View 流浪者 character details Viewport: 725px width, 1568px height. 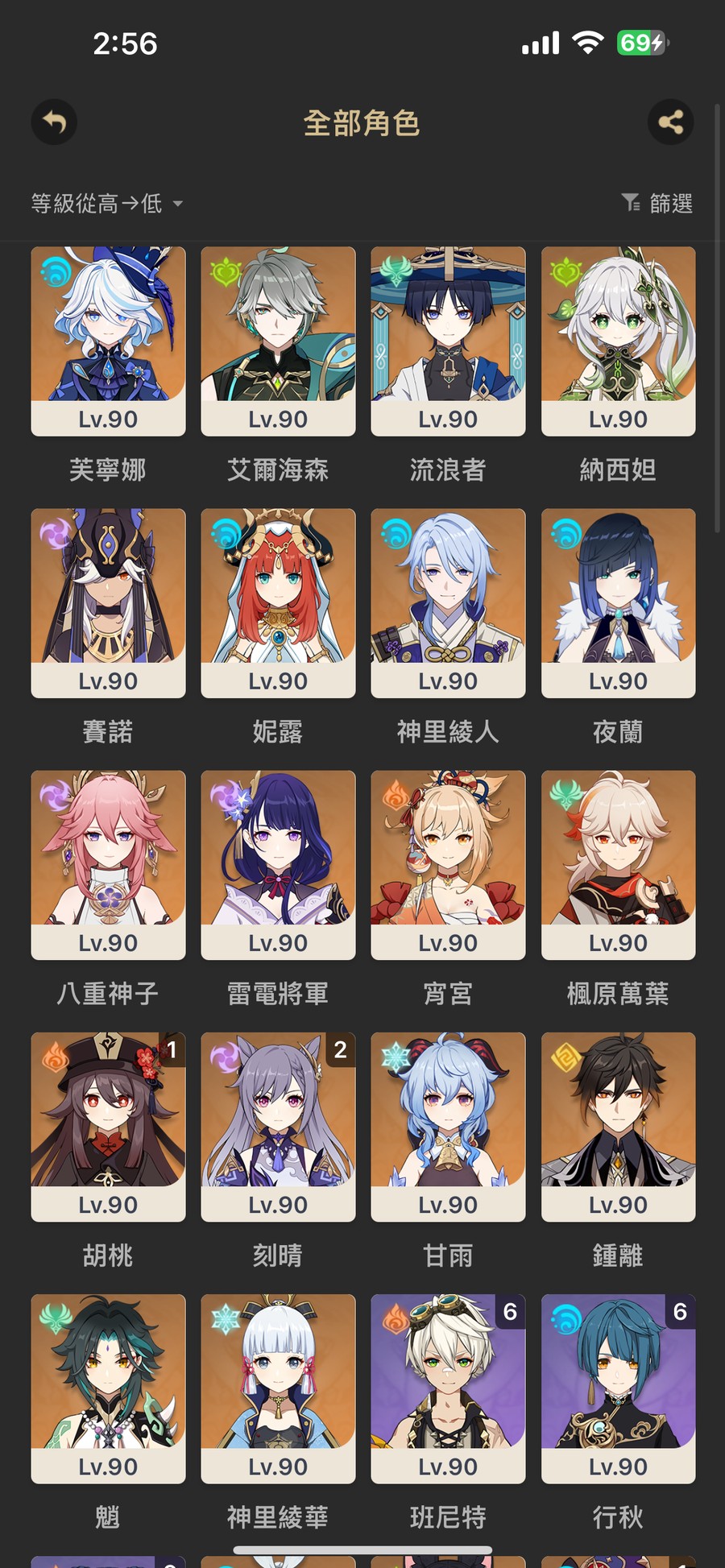coord(448,341)
